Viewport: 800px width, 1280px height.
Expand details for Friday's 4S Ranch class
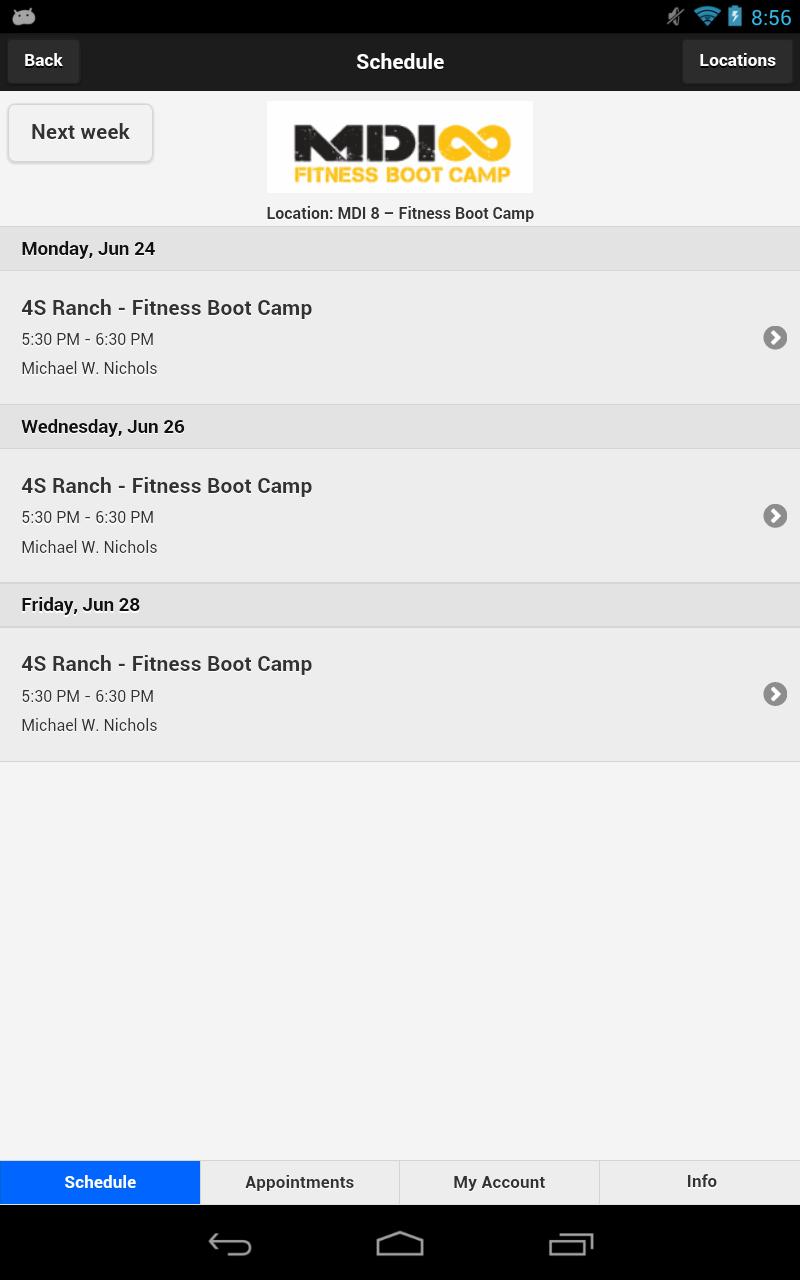pyautogui.click(x=775, y=694)
